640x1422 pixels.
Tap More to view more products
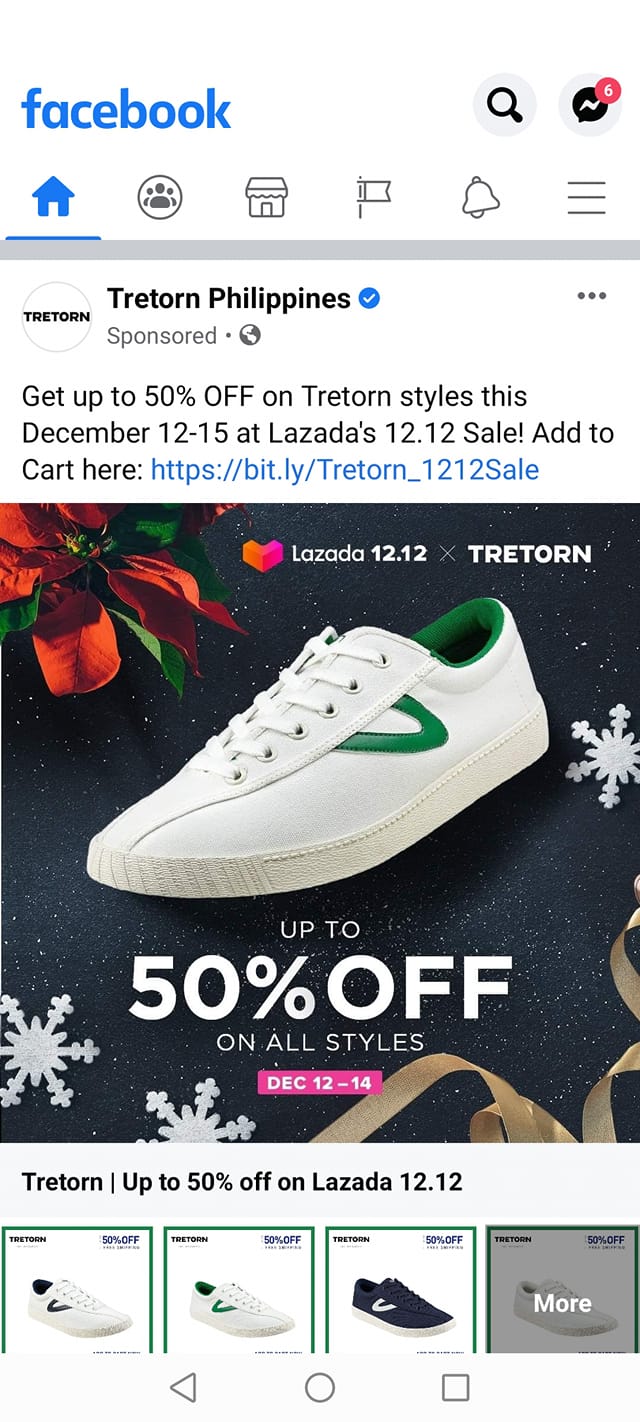click(562, 1302)
